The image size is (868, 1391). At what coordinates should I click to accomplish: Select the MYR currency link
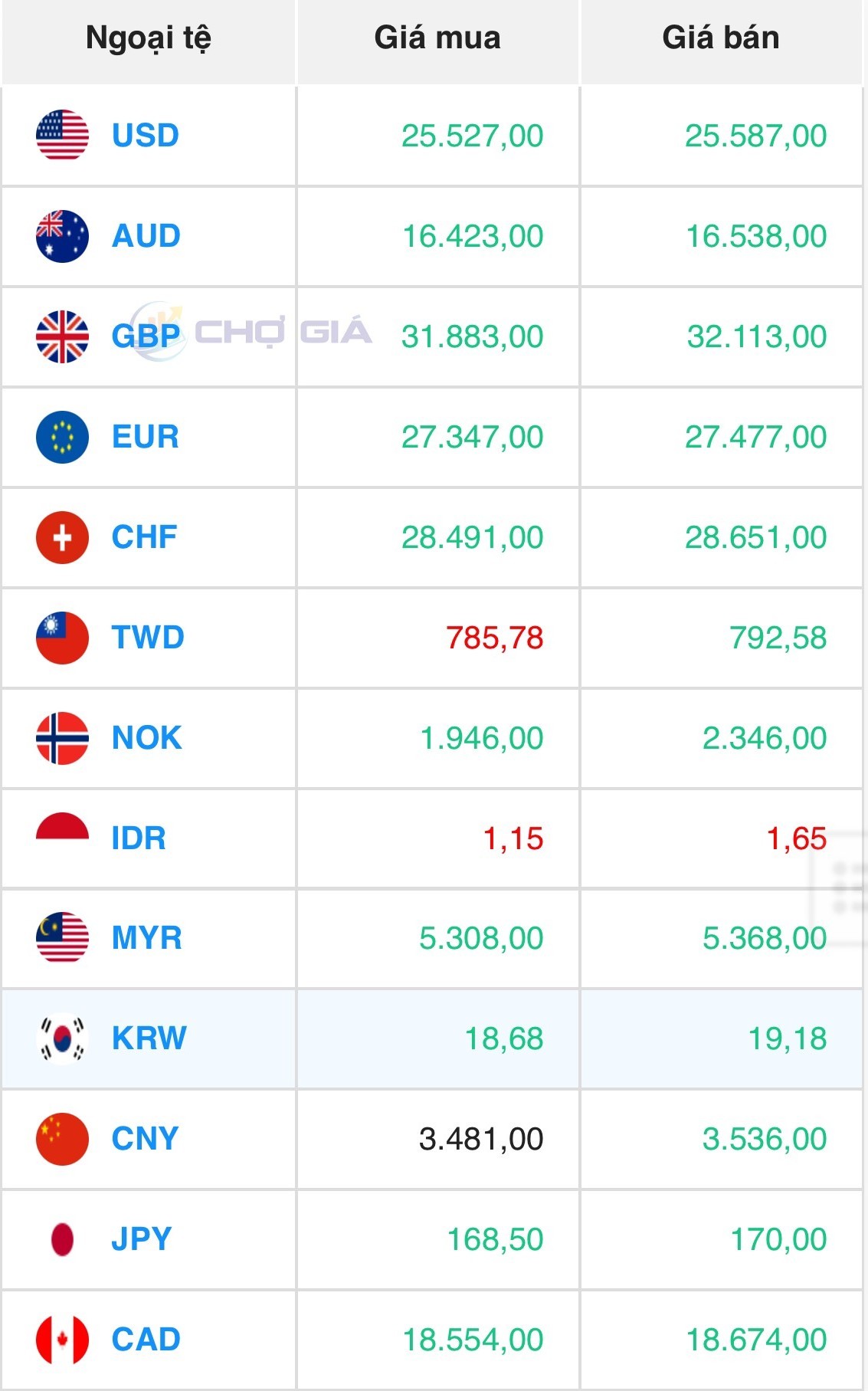point(146,938)
